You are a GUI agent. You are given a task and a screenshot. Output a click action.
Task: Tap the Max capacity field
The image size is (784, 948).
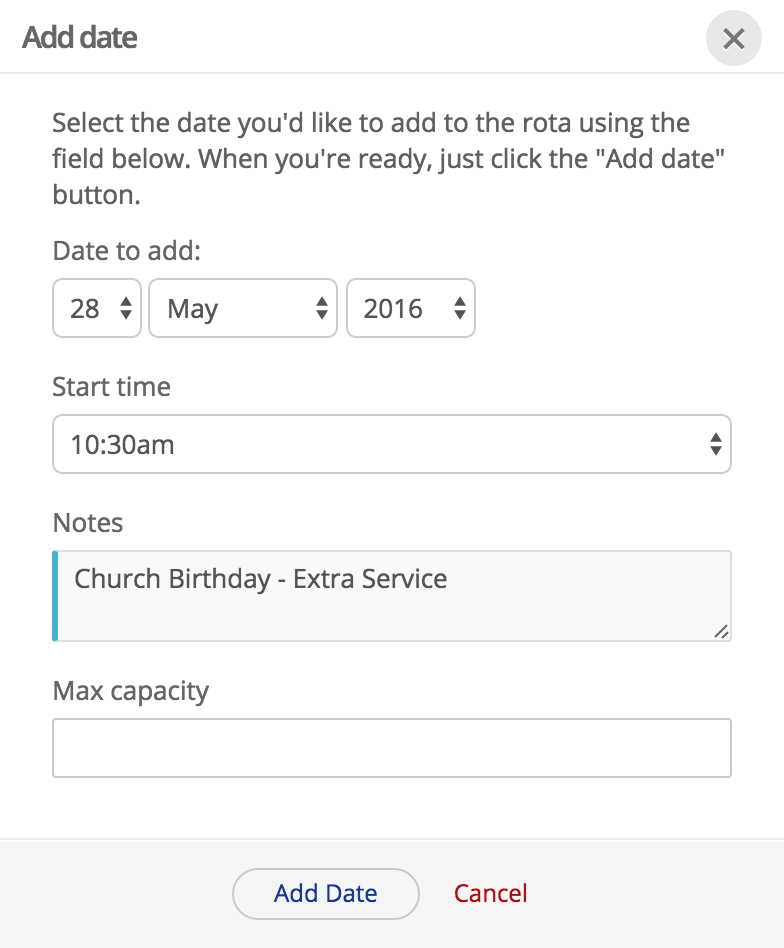[x=391, y=748]
